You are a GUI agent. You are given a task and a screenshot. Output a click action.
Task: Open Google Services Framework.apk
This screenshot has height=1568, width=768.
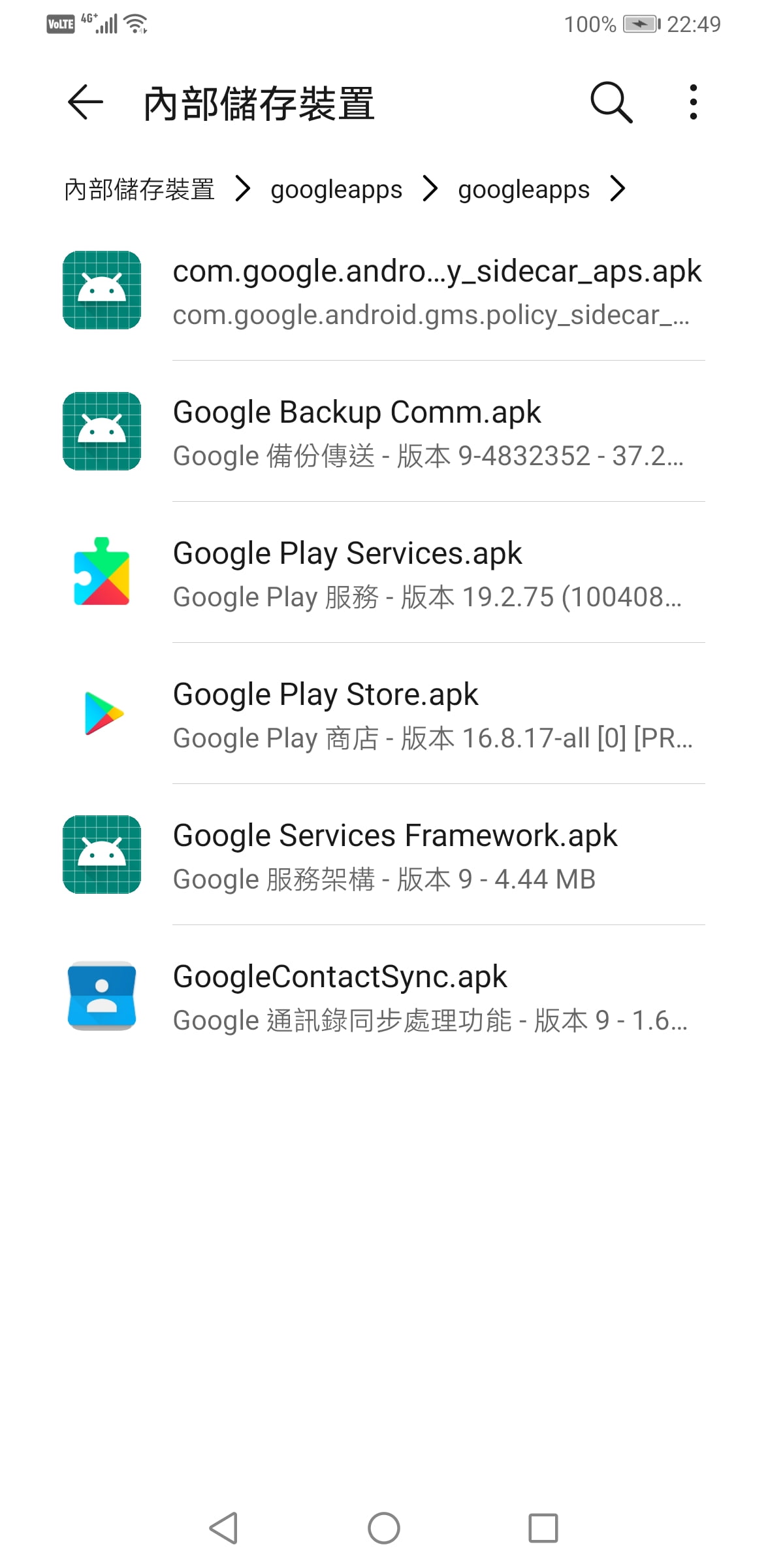[x=384, y=855]
